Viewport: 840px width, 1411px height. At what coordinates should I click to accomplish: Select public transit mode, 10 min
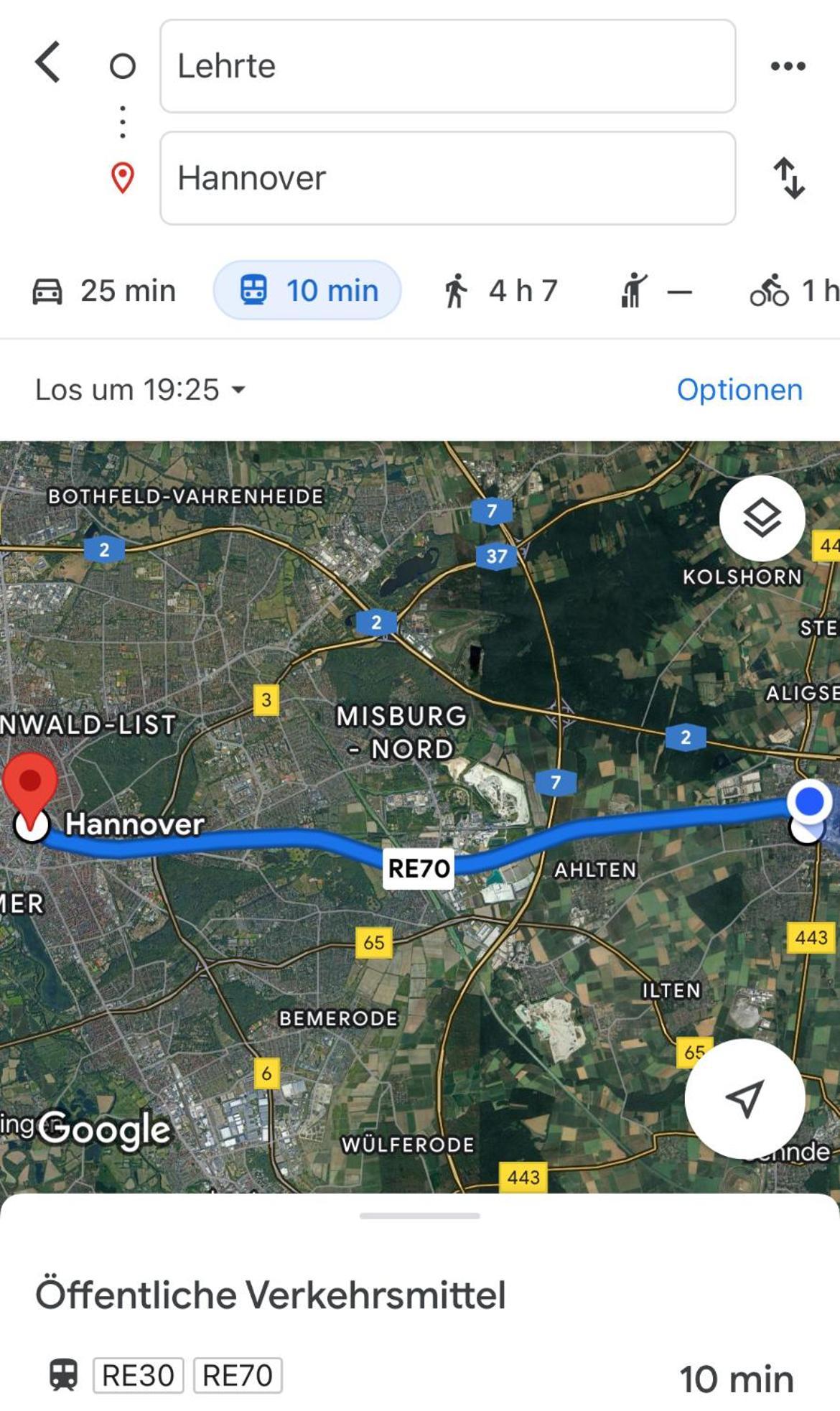pos(307,291)
